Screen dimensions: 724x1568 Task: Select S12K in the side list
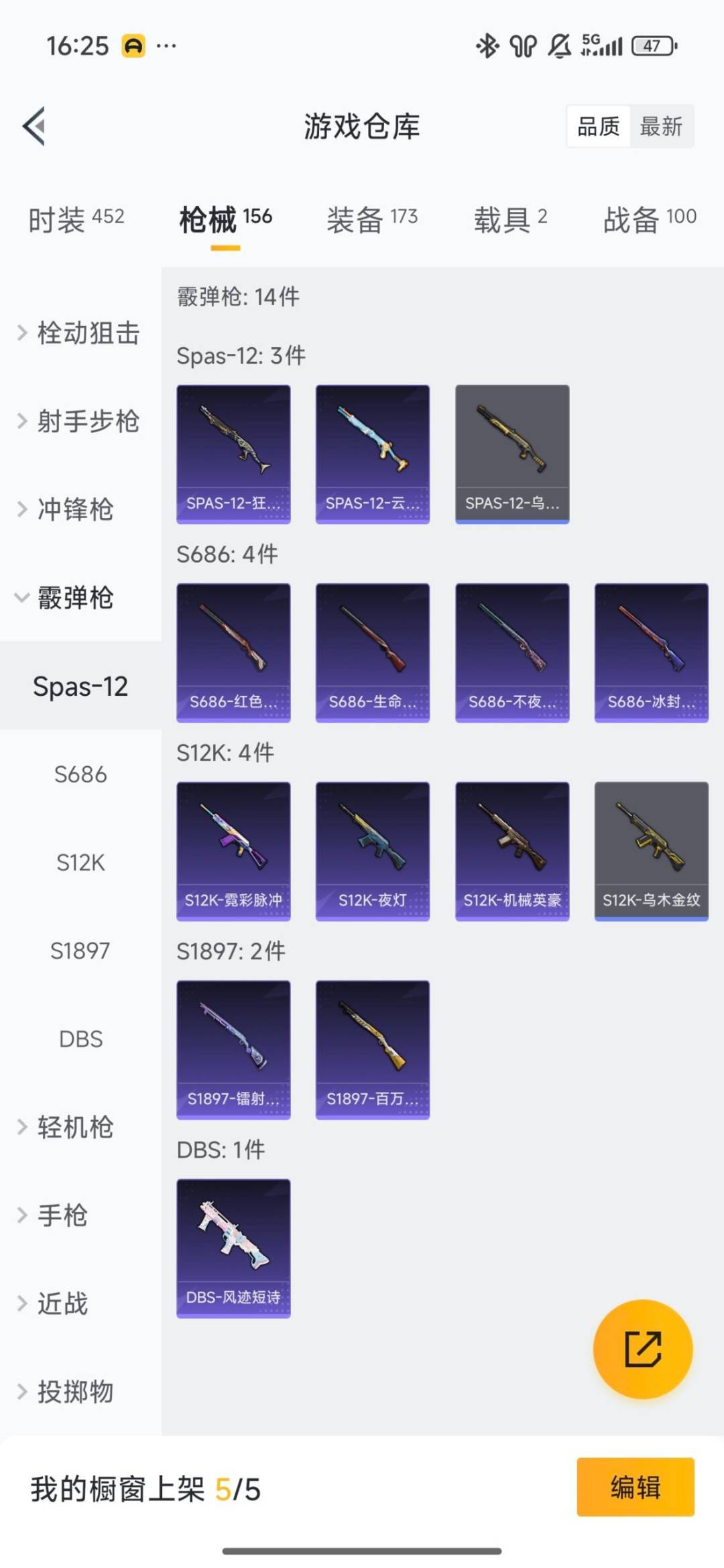pyautogui.click(x=80, y=862)
